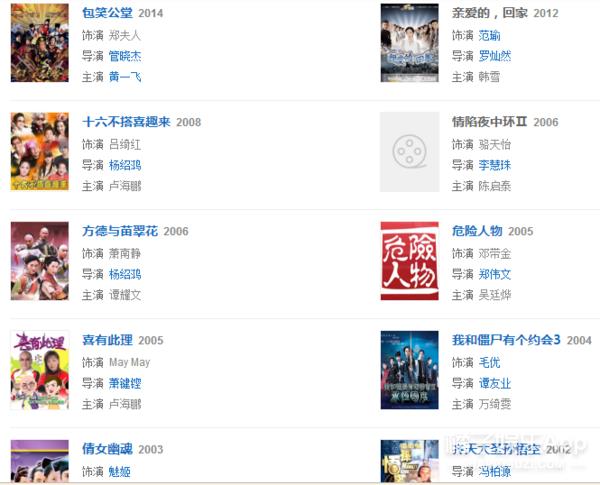The image size is (600, 485).
Task: Open director 李慧珠's page
Action: pyautogui.click(x=495, y=165)
